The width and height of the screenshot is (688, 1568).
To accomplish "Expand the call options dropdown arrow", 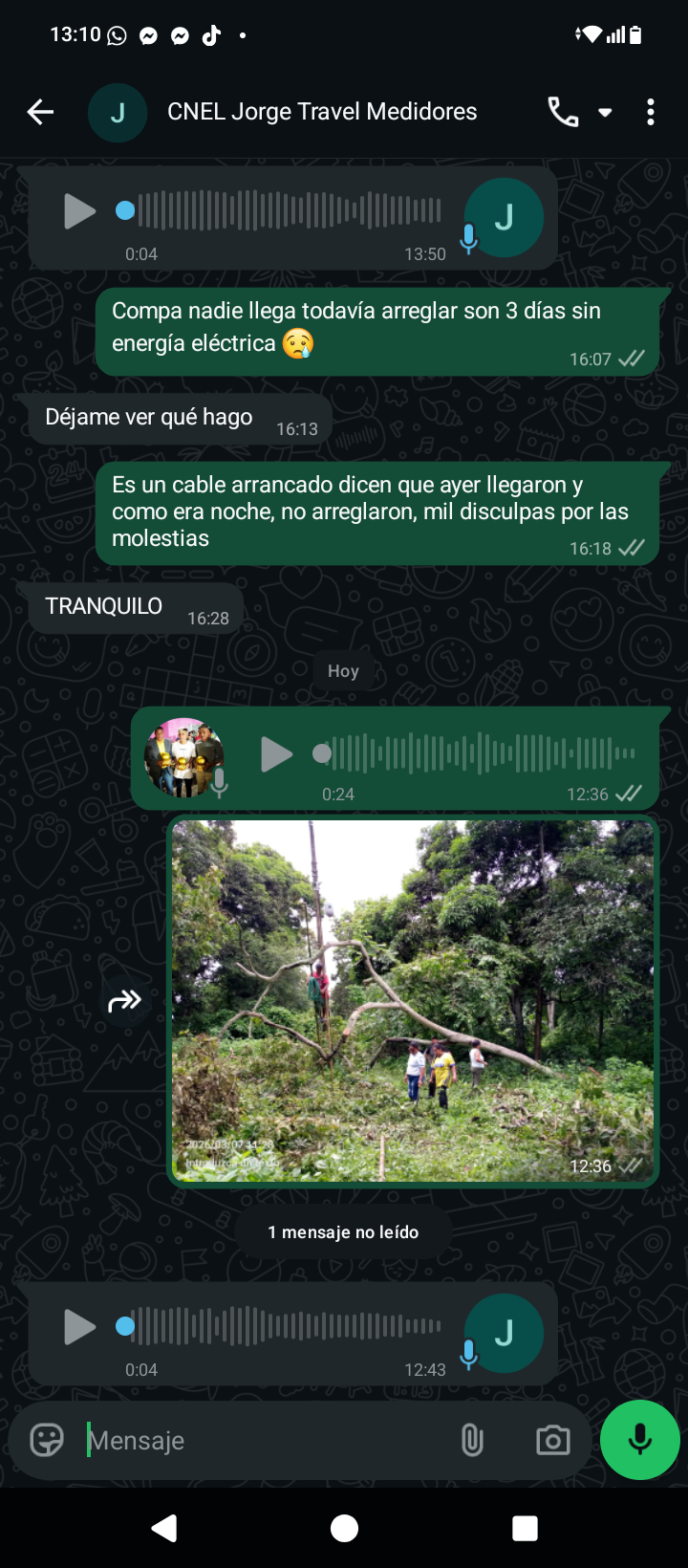I will (x=605, y=112).
